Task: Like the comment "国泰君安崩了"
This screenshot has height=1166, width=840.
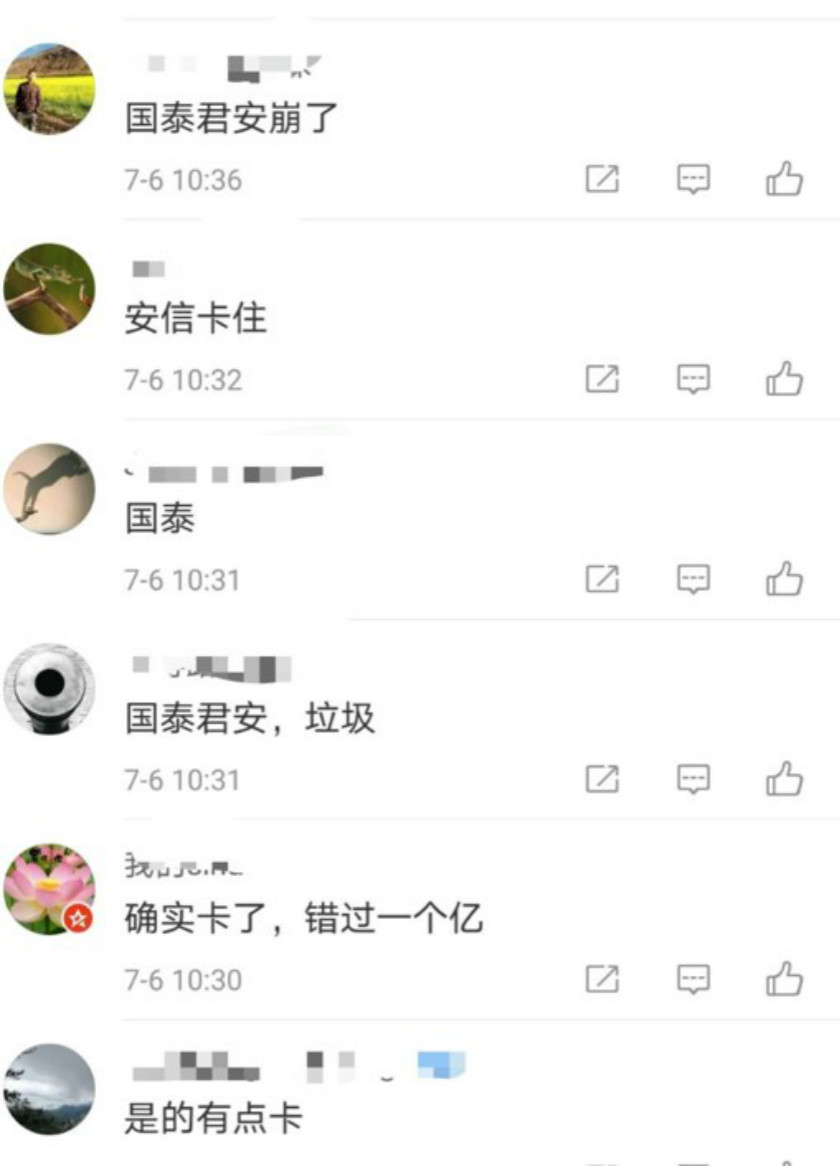Action: [784, 180]
